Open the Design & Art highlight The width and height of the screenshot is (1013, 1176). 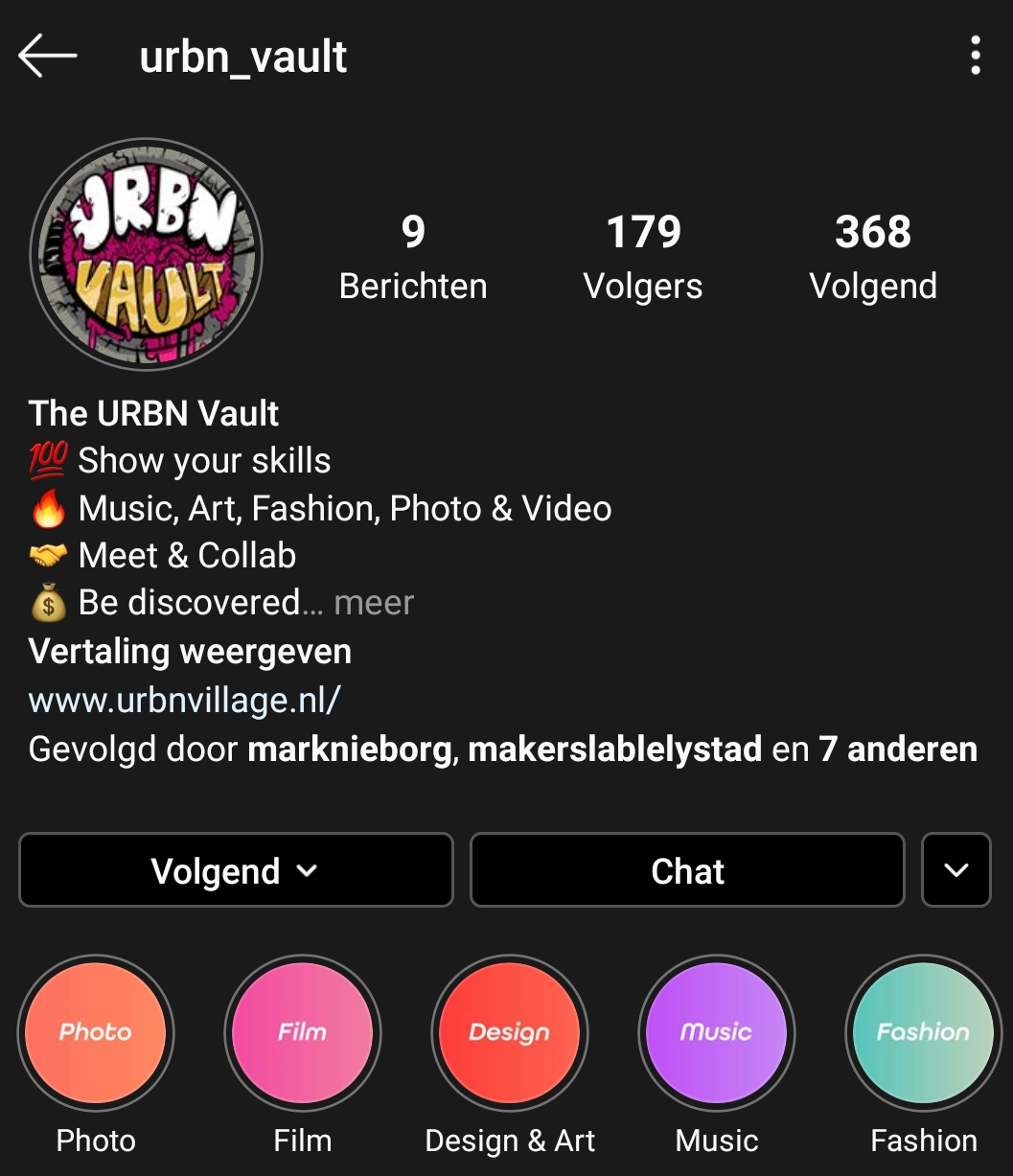click(510, 1033)
